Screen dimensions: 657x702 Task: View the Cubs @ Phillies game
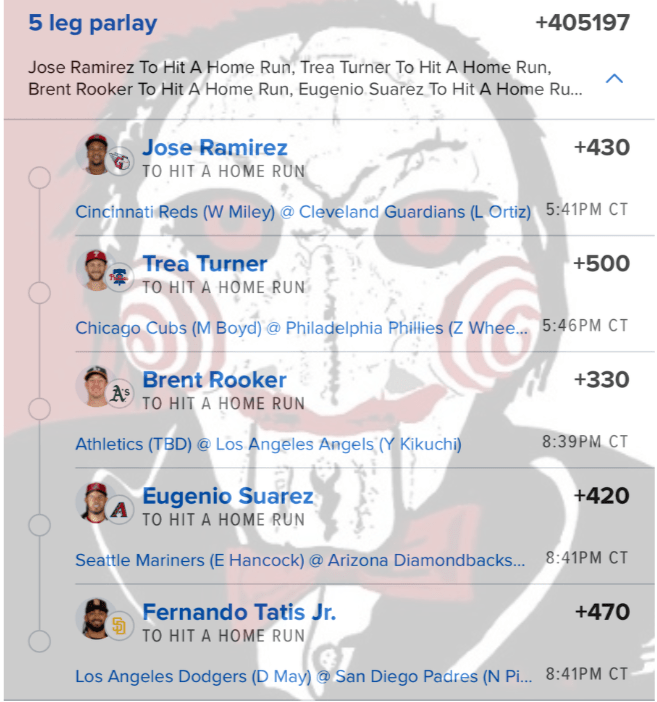click(x=302, y=328)
